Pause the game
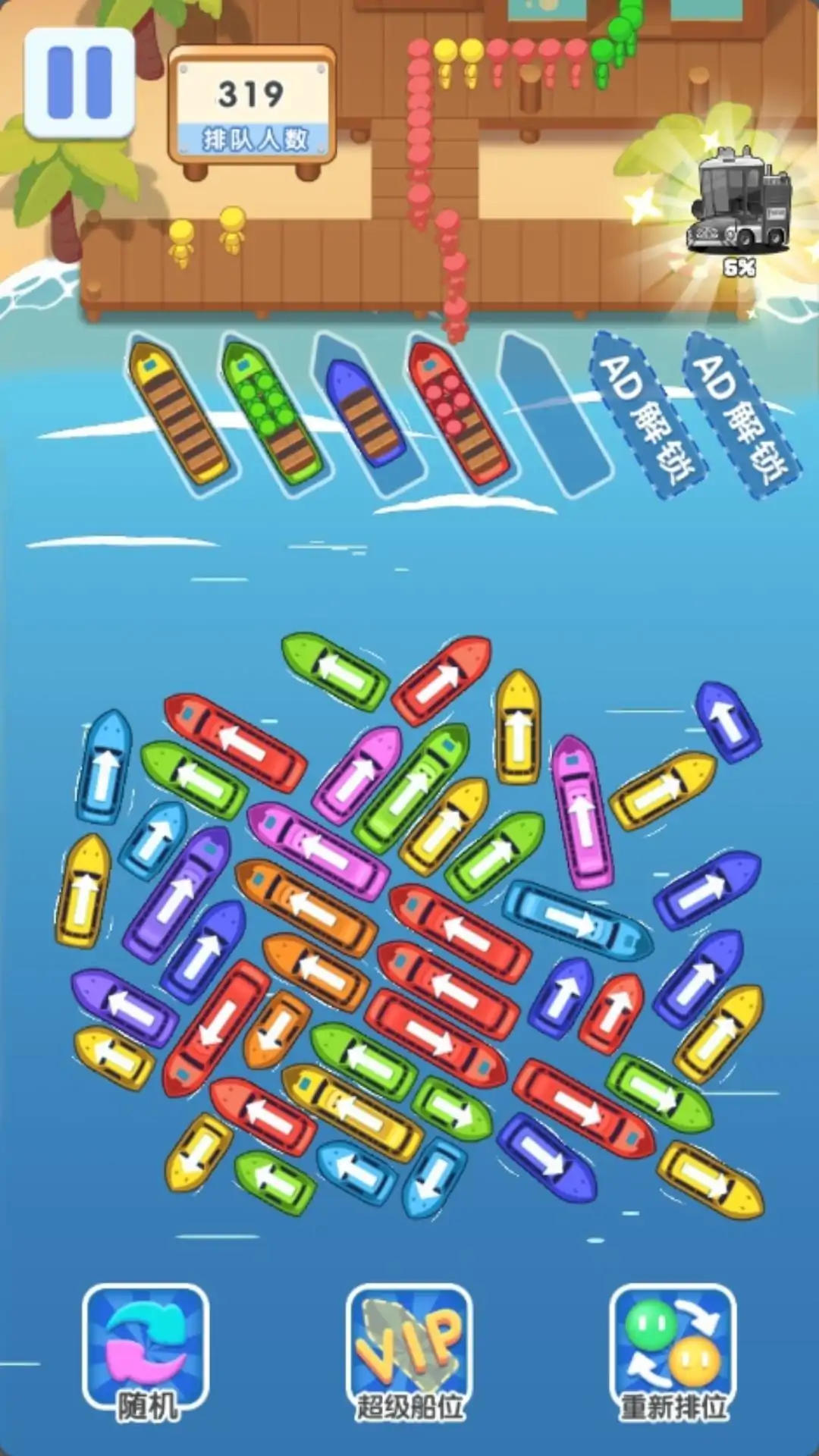This screenshot has height=1456, width=819. (x=79, y=82)
